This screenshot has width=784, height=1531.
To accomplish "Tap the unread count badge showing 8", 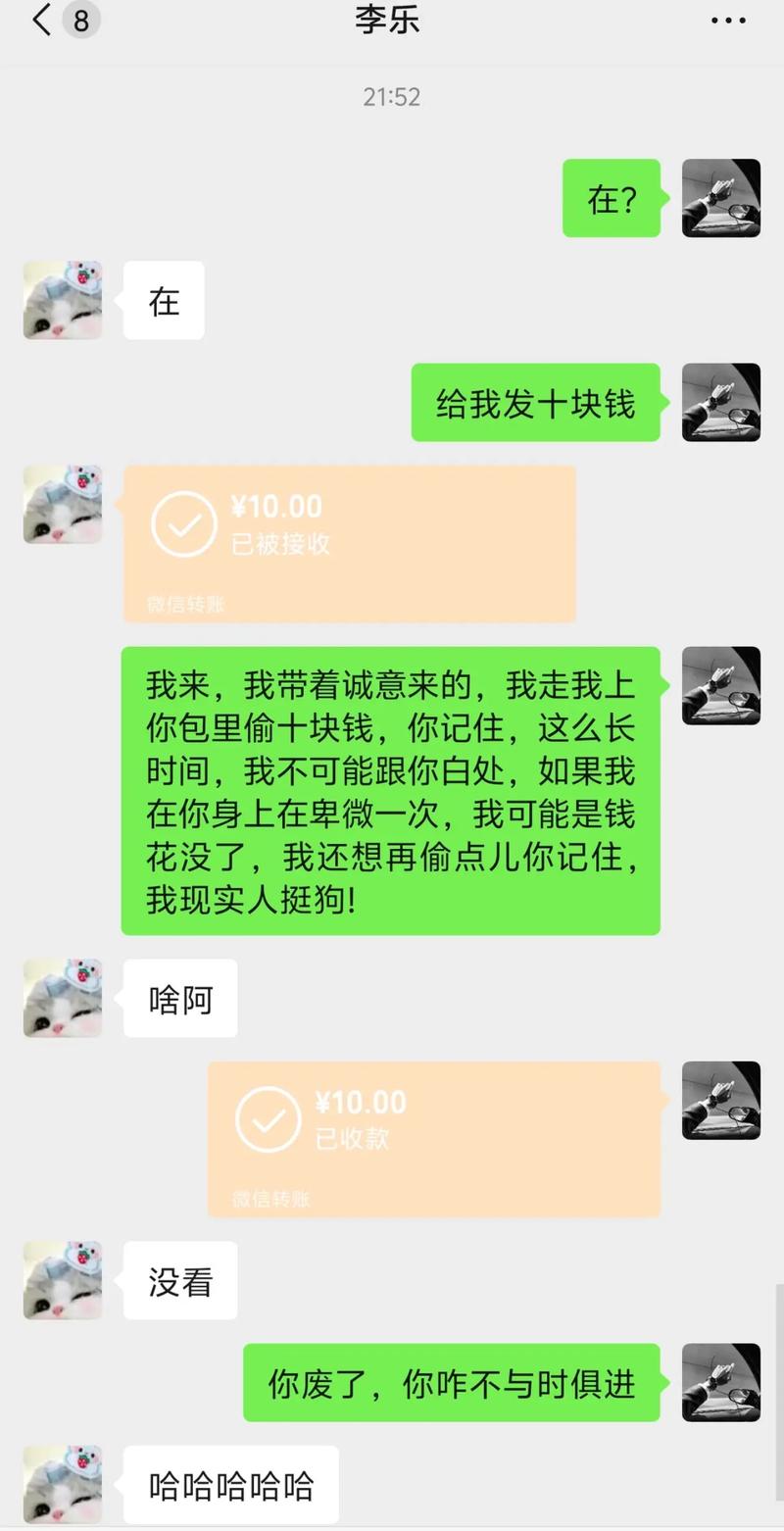I will 80,20.
